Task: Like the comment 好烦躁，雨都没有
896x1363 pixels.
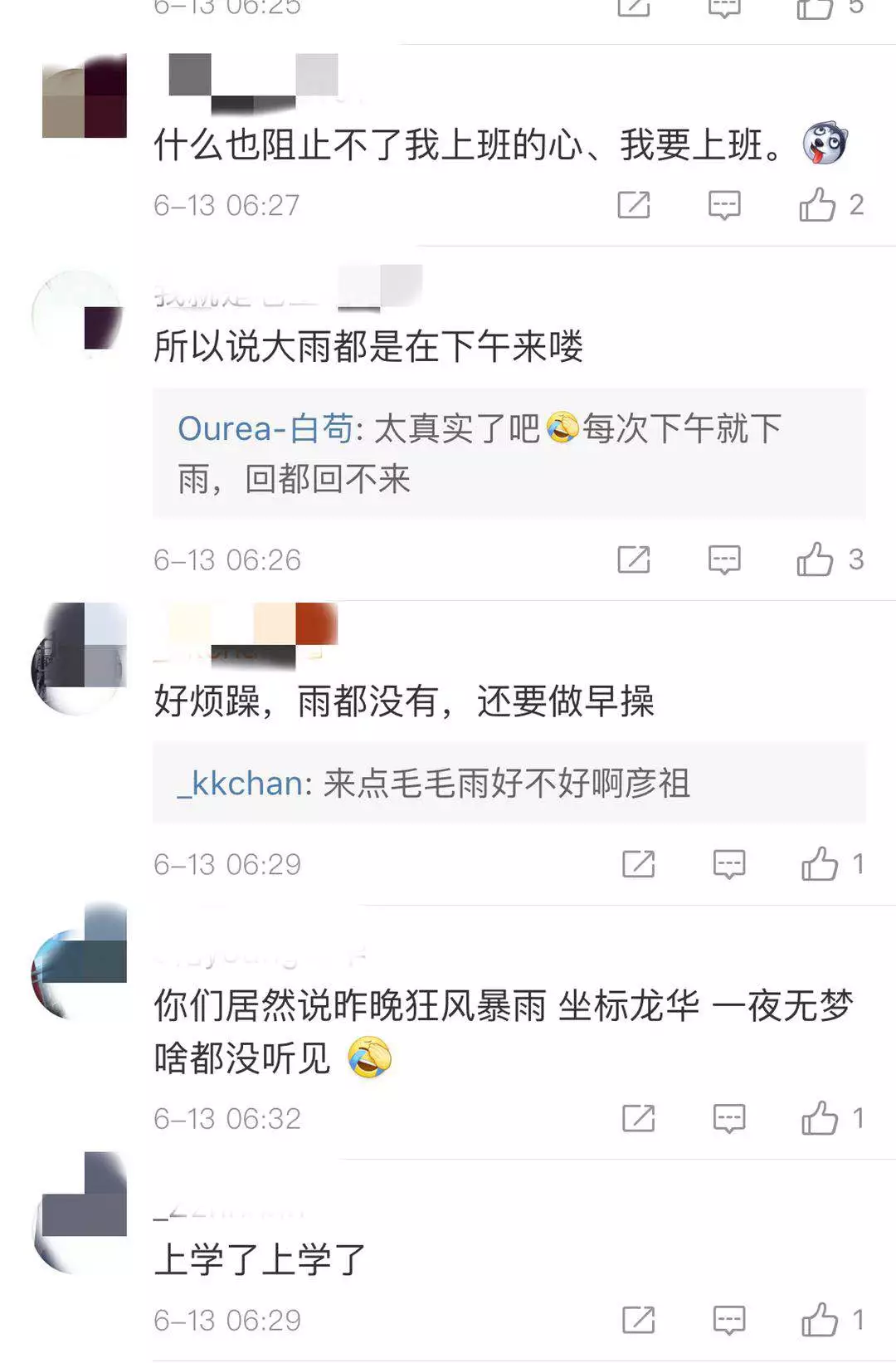Action: pyautogui.click(x=820, y=864)
